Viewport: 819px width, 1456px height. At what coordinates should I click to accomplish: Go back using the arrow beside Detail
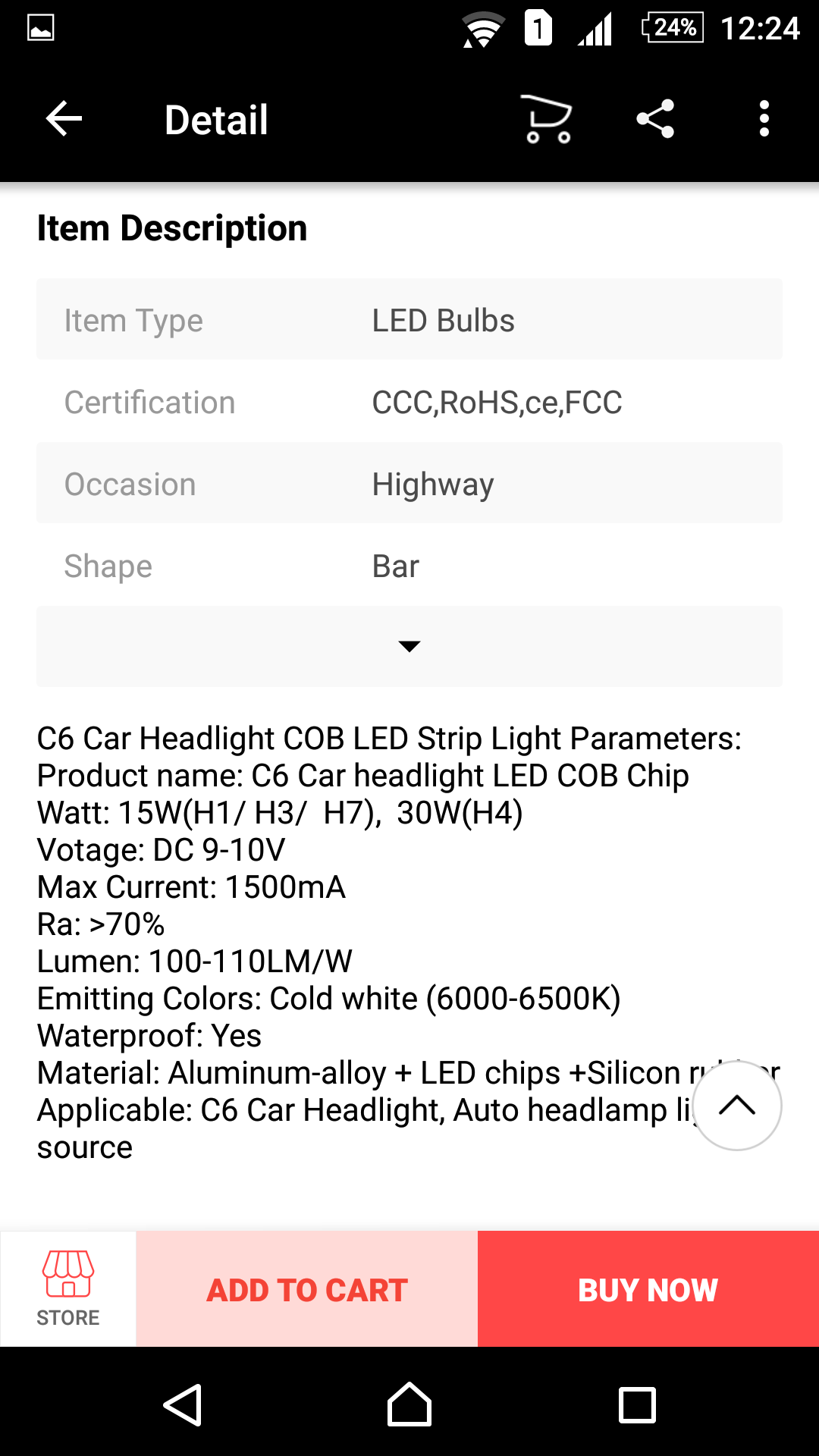point(64,119)
